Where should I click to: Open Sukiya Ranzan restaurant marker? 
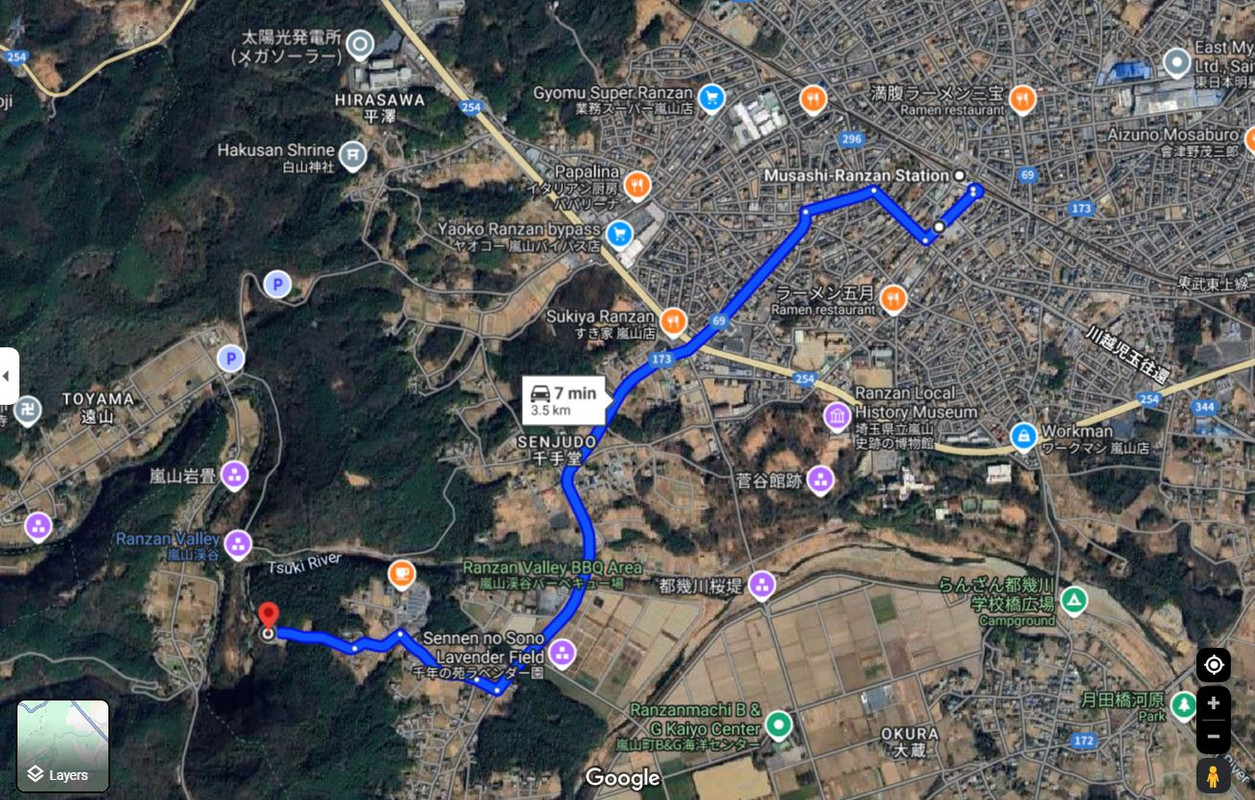click(x=673, y=321)
